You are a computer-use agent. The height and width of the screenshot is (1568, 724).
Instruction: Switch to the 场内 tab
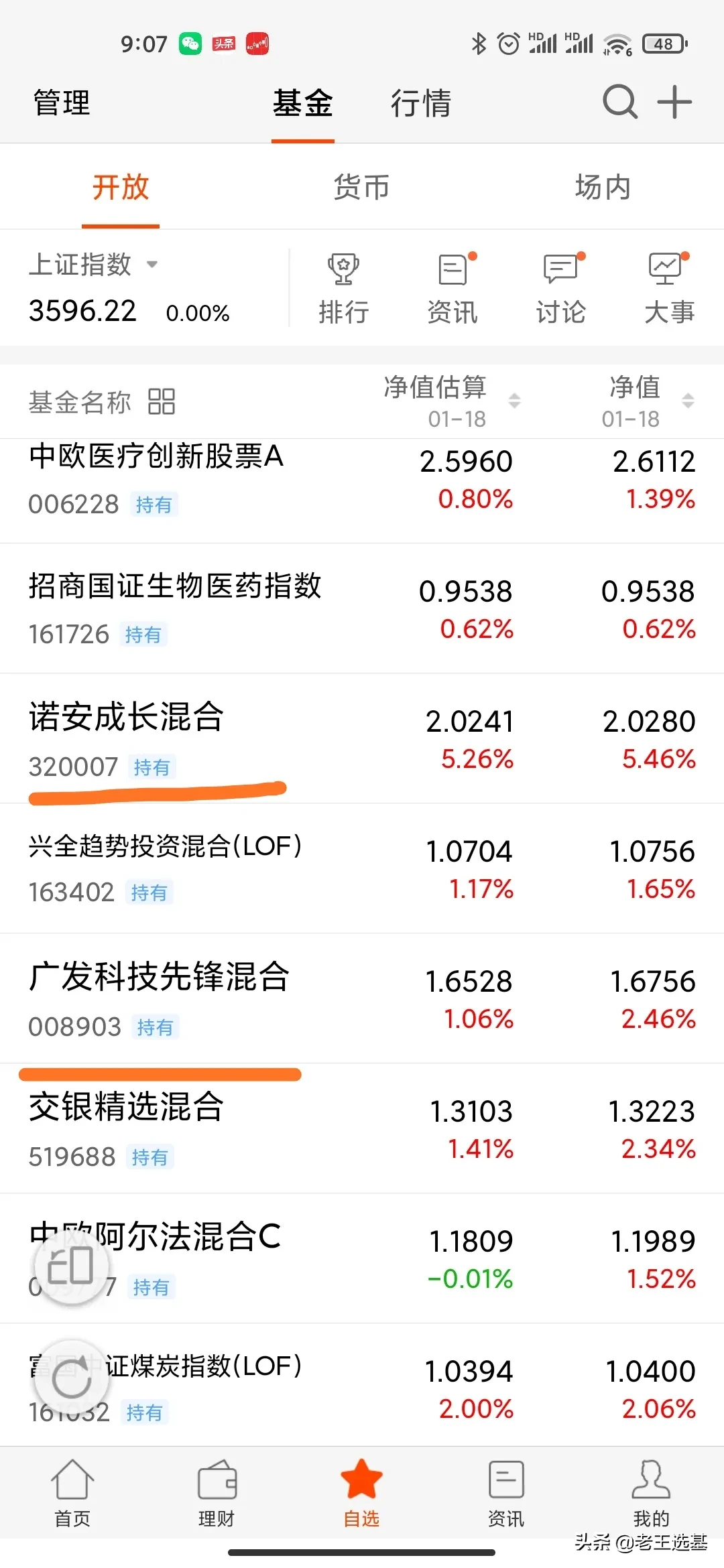tap(603, 187)
